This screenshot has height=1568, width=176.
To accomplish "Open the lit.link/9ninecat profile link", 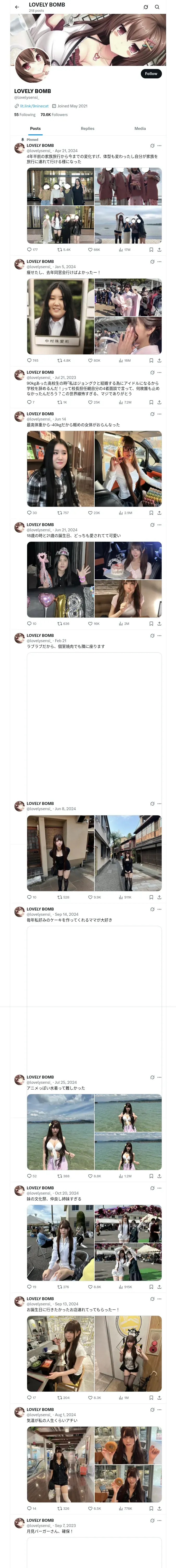I will pos(34,106).
